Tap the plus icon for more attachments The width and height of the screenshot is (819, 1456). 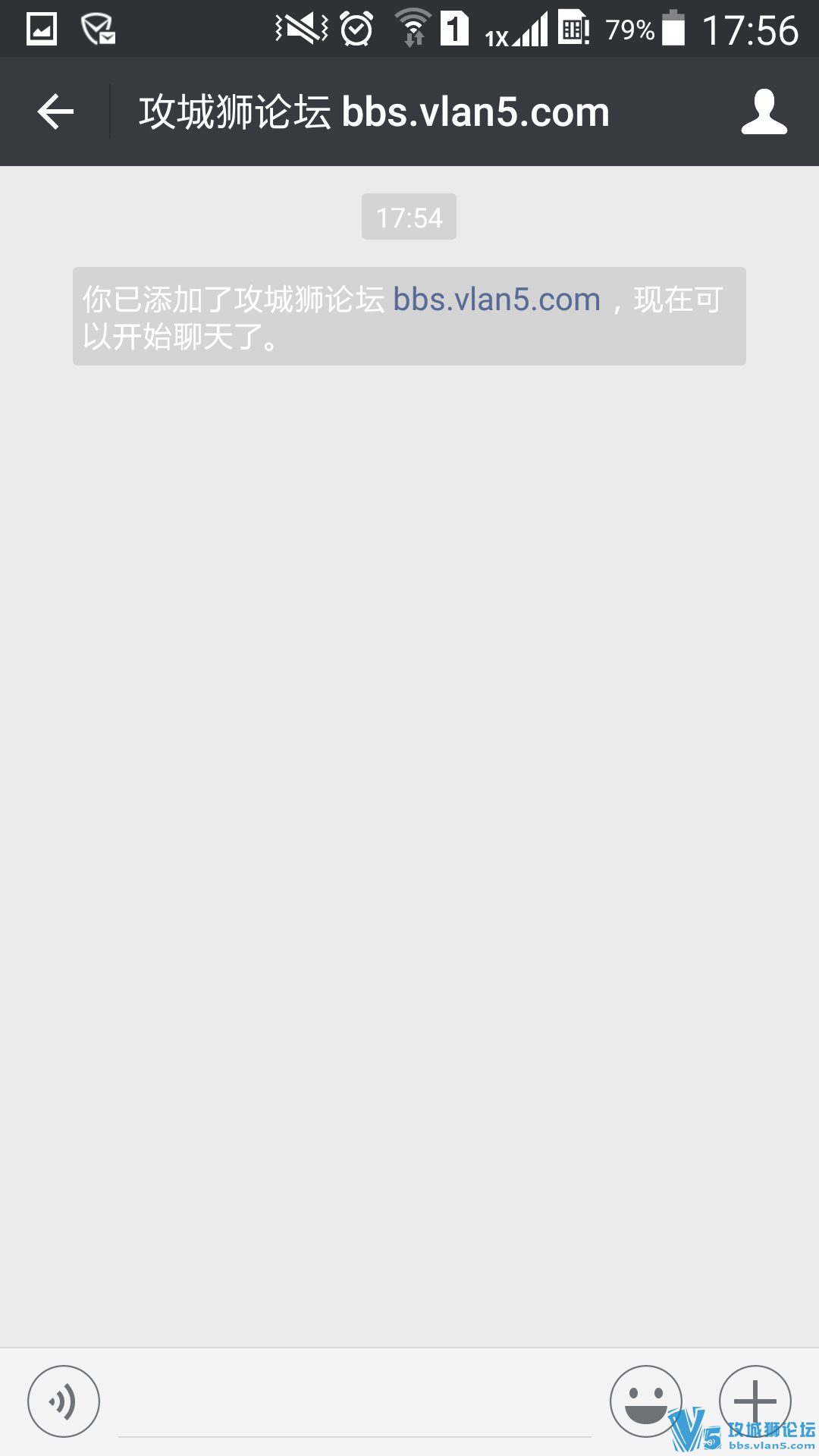click(755, 1399)
